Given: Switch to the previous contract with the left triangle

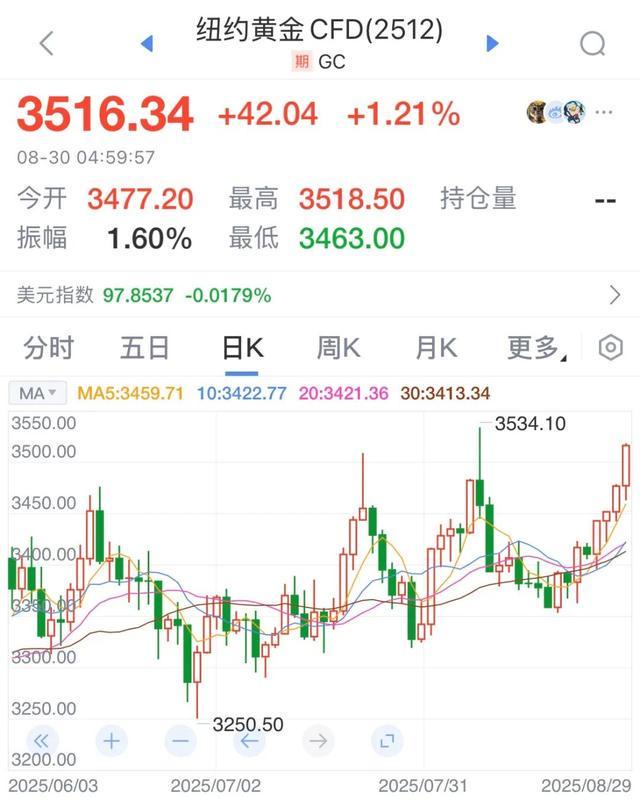Looking at the screenshot, I should [147, 43].
